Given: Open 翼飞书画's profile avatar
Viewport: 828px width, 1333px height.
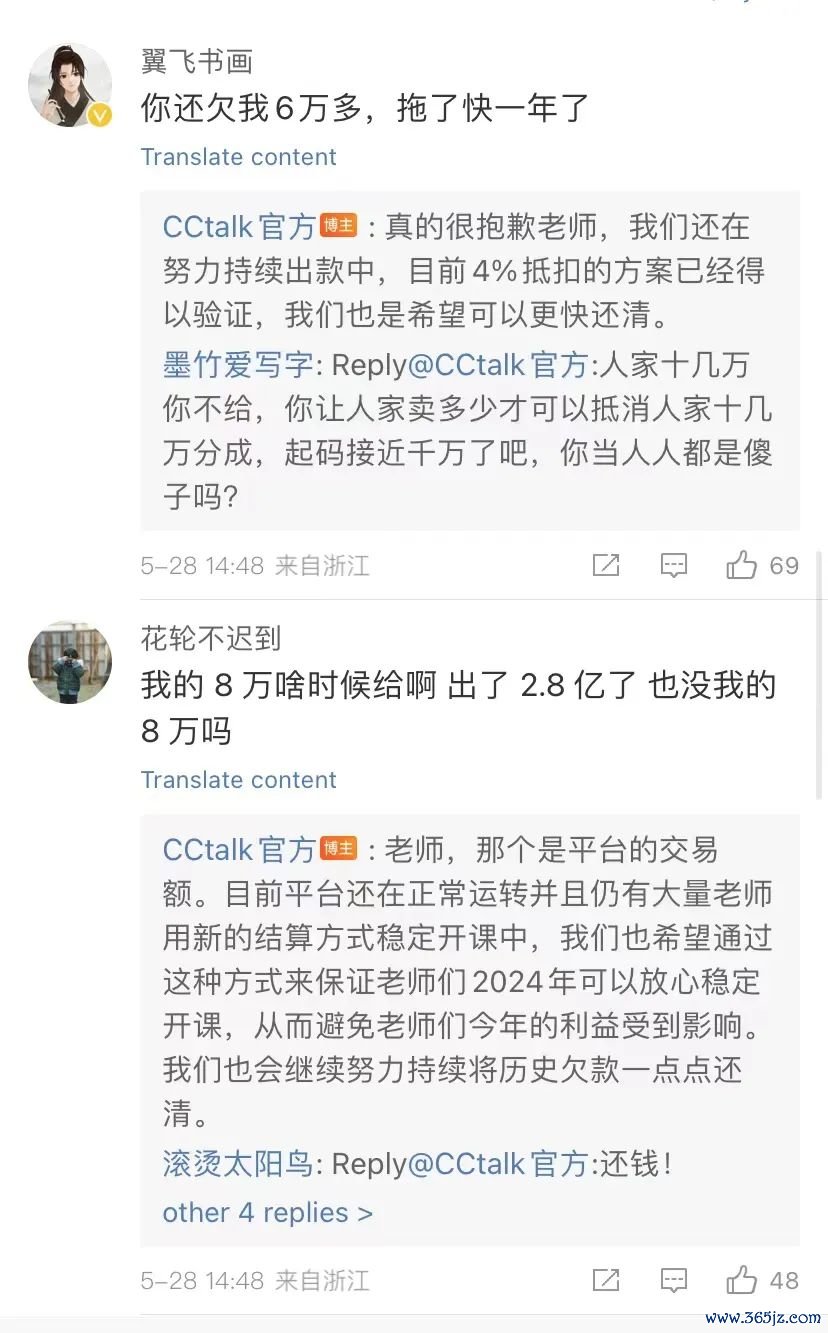Looking at the screenshot, I should pos(69,86).
